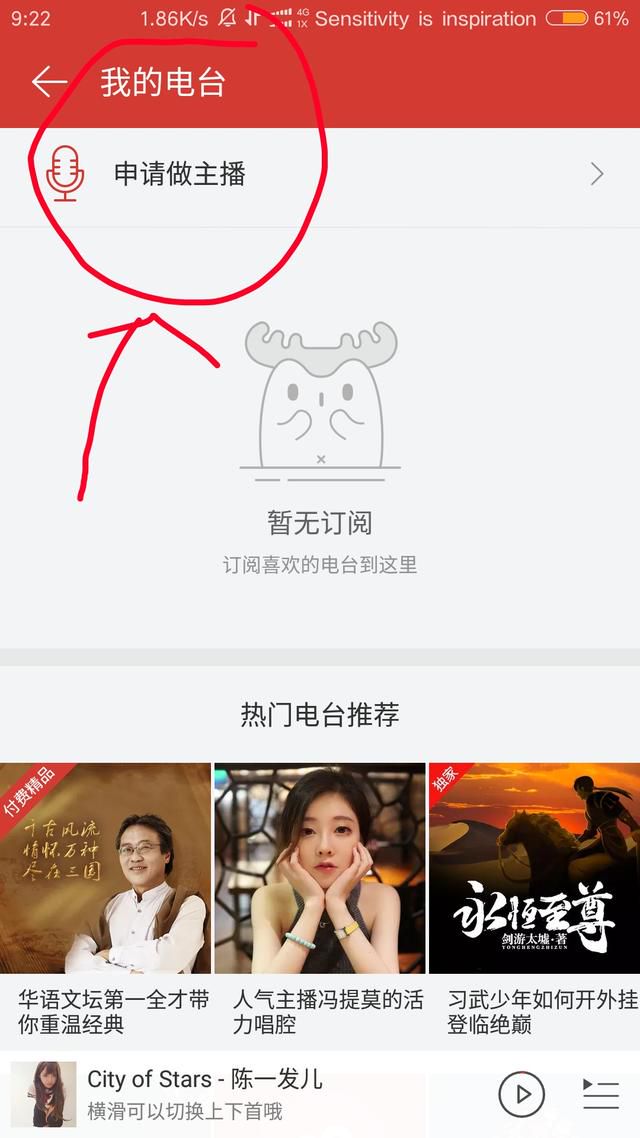Open 华语文坛第一全才 radio card

[x=106, y=868]
